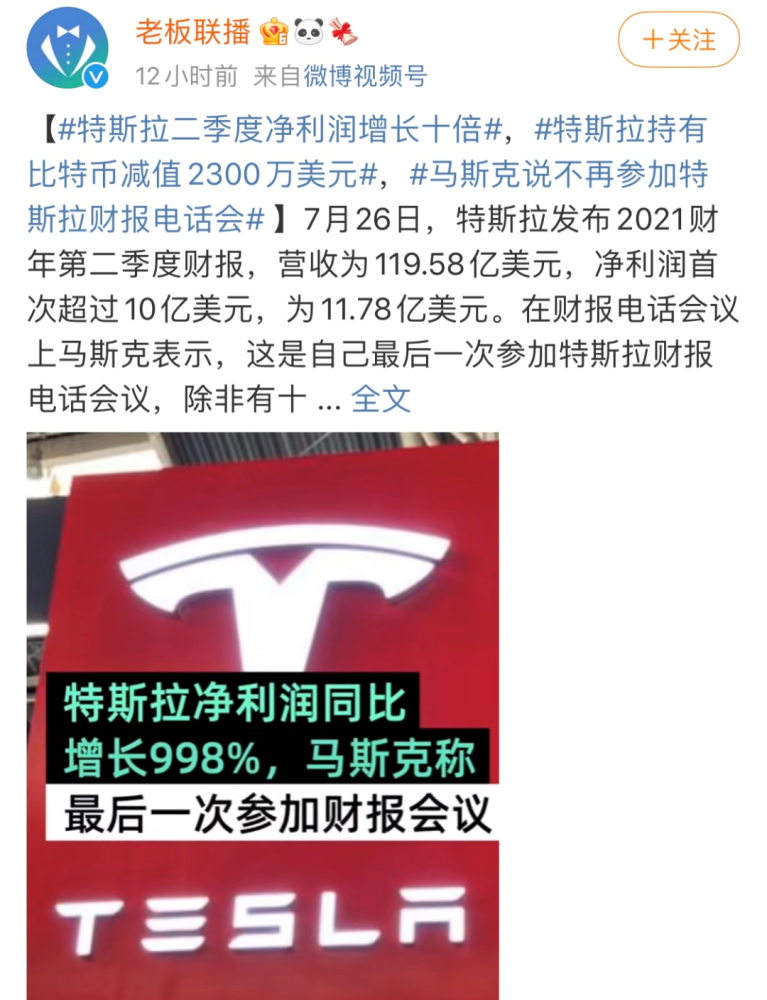
Task: Open the 老板联播 username link
Action: point(193,32)
